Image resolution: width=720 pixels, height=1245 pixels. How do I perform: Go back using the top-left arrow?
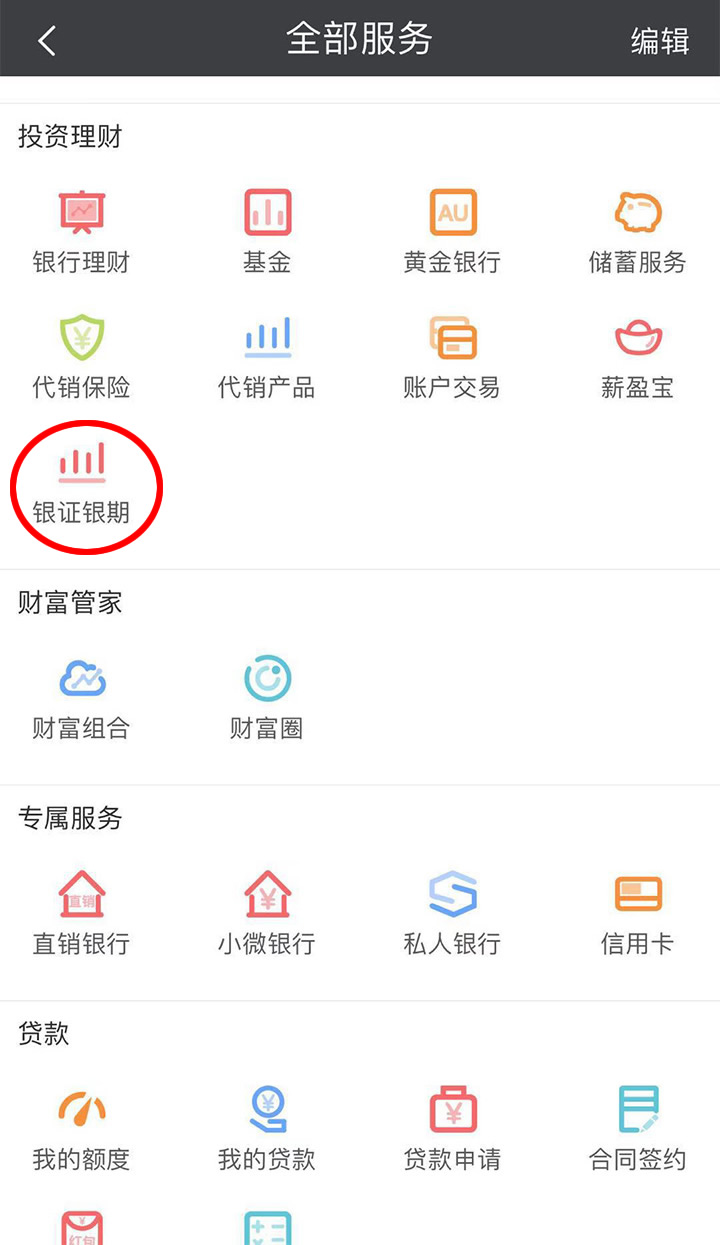tap(46, 40)
